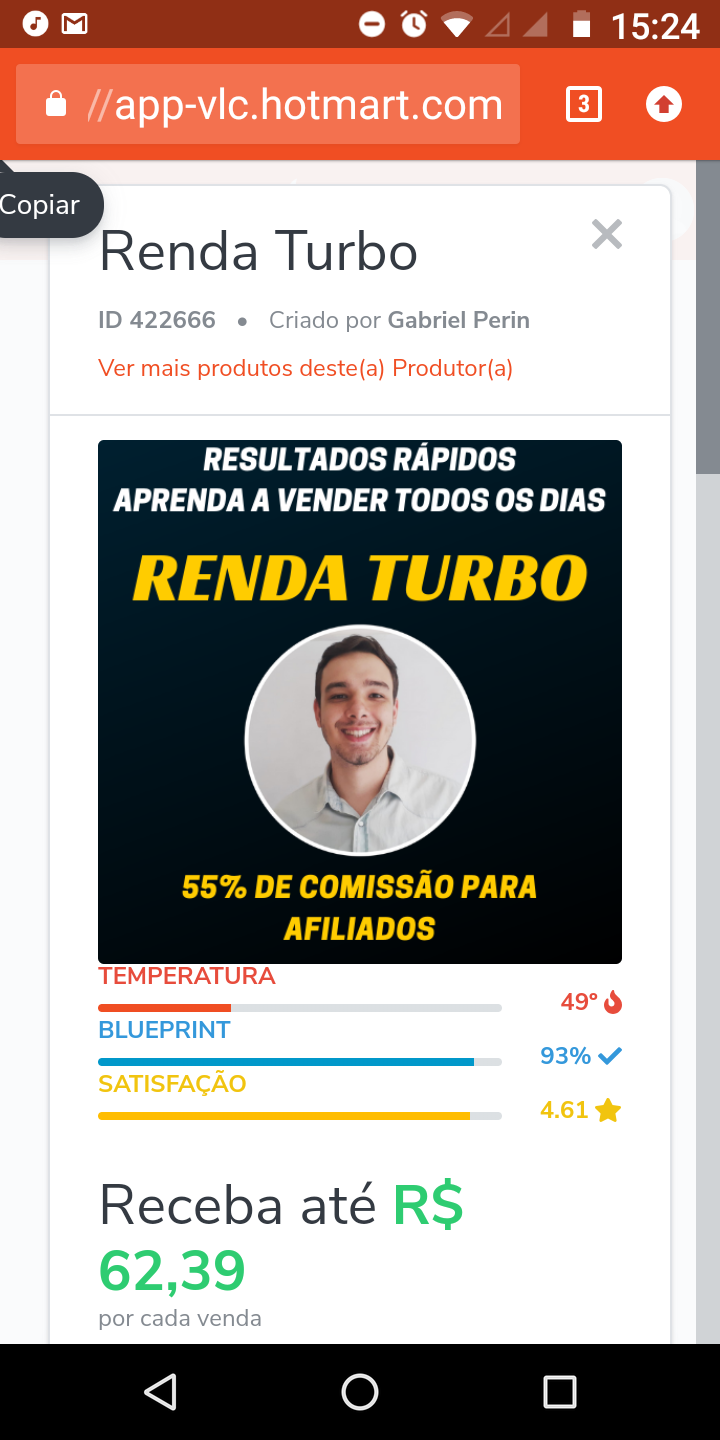Tap the Copiar tooltip button

coord(45,205)
